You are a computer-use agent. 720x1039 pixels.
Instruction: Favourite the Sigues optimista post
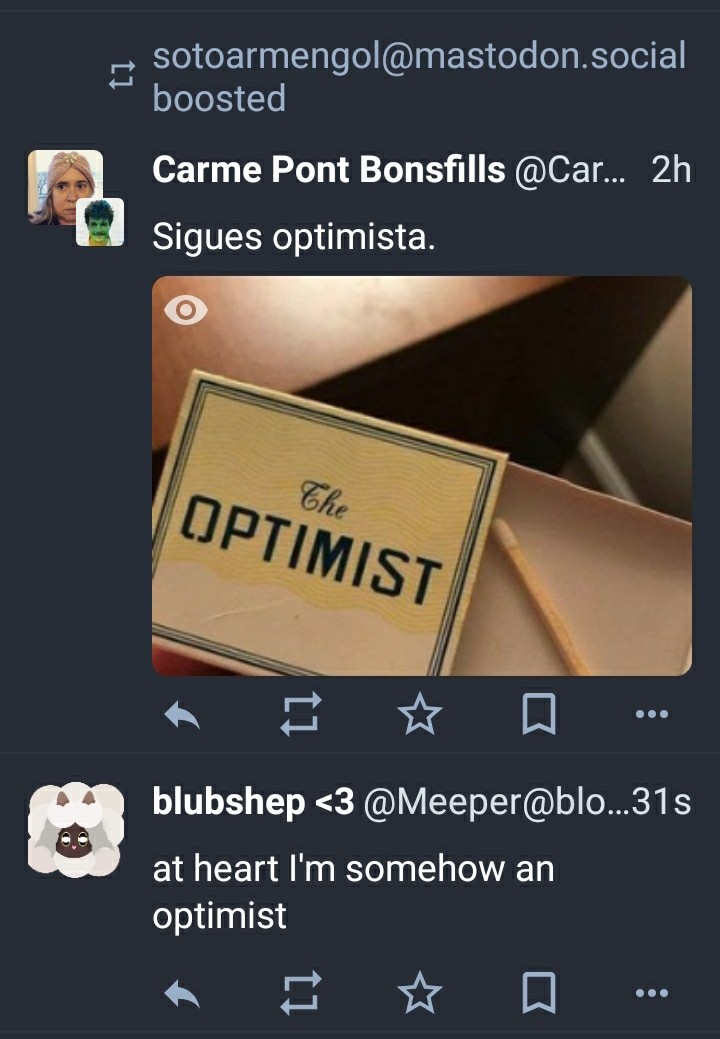419,714
